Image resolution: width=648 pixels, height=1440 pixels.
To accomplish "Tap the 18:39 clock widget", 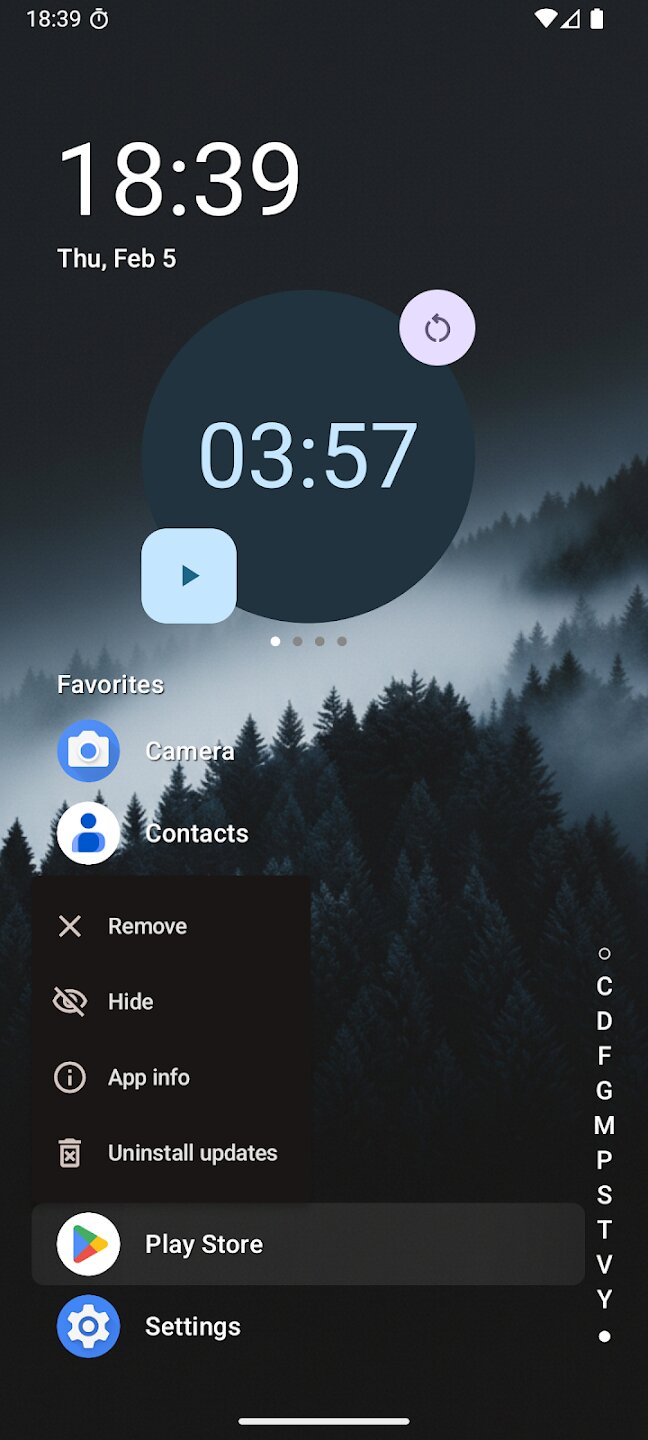I will click(179, 178).
